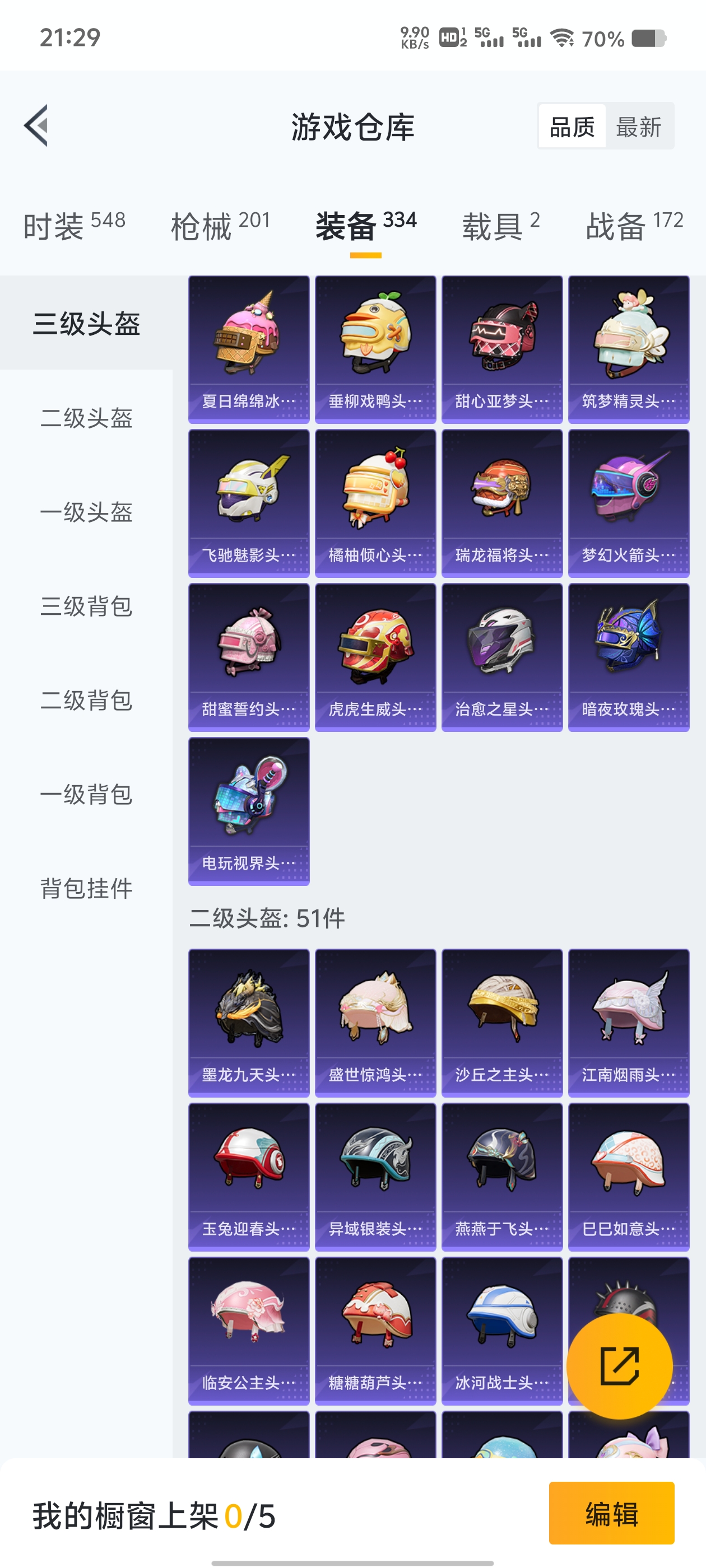Open the 夏日绵绵冰 helmet item
This screenshot has height=1568, width=706.
(249, 349)
